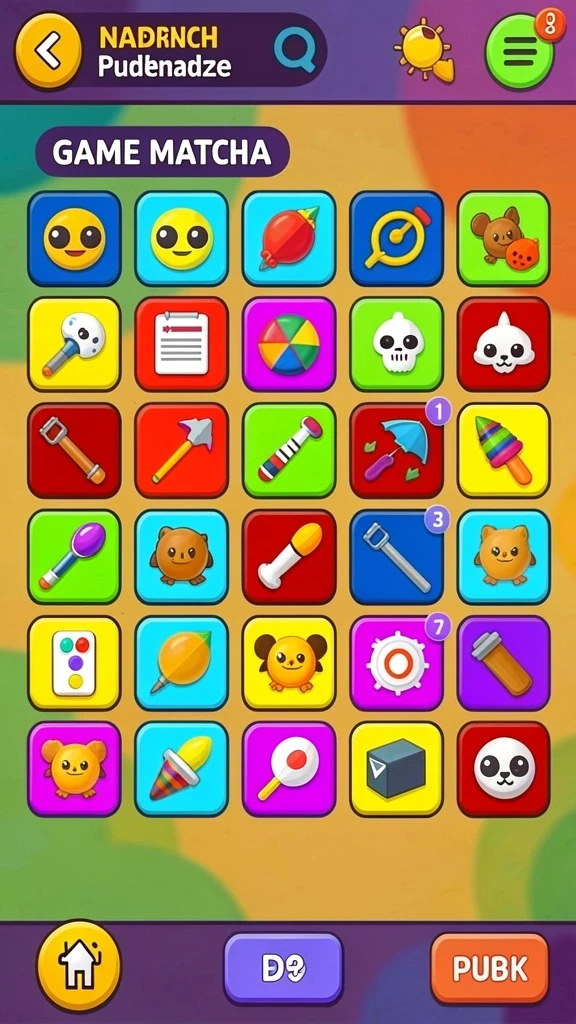Select the umbrella tile with badge 1
This screenshot has height=1024, width=576.
pyautogui.click(x=397, y=451)
